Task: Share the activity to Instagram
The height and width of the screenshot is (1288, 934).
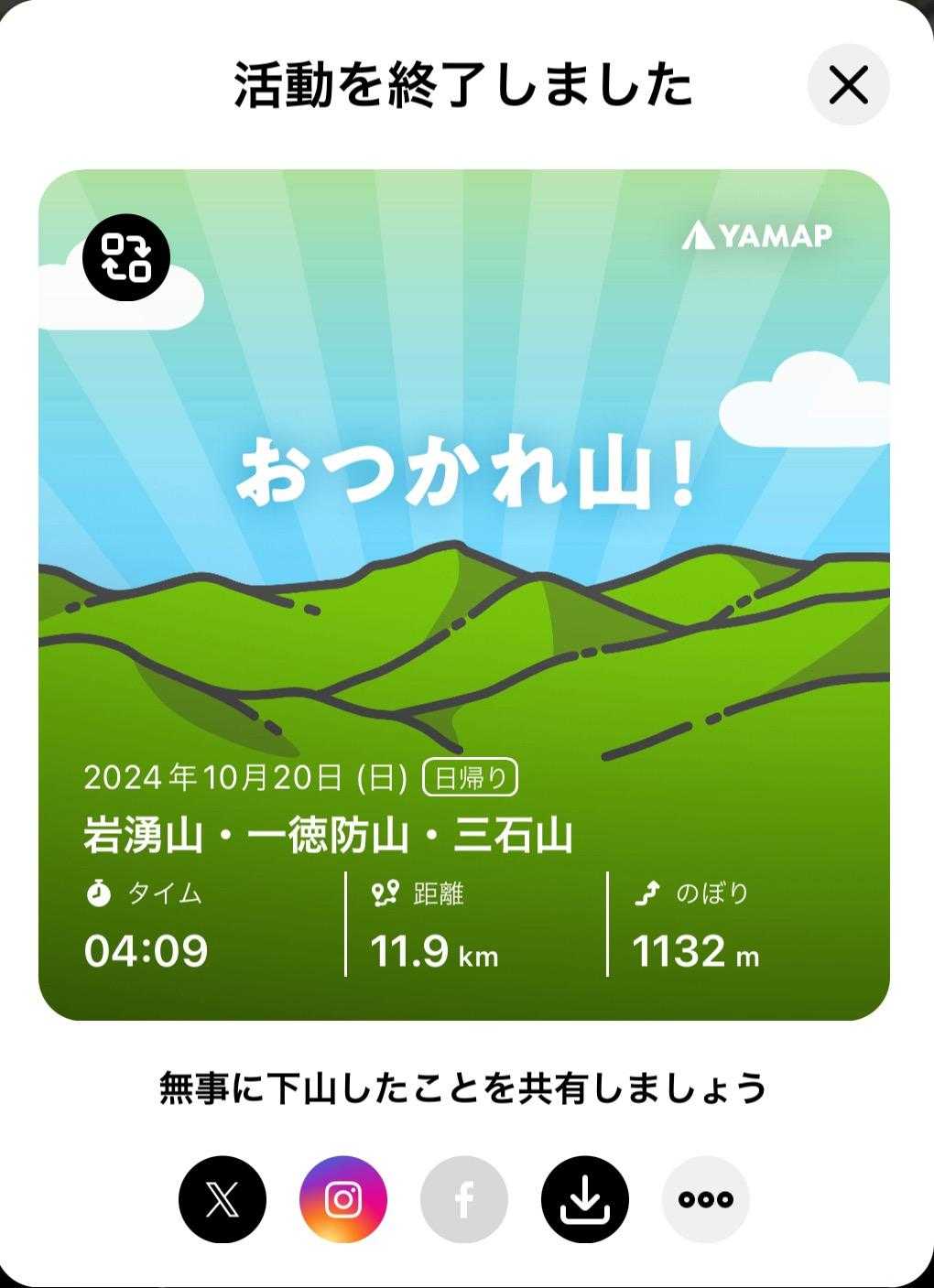Action: coord(343,1199)
